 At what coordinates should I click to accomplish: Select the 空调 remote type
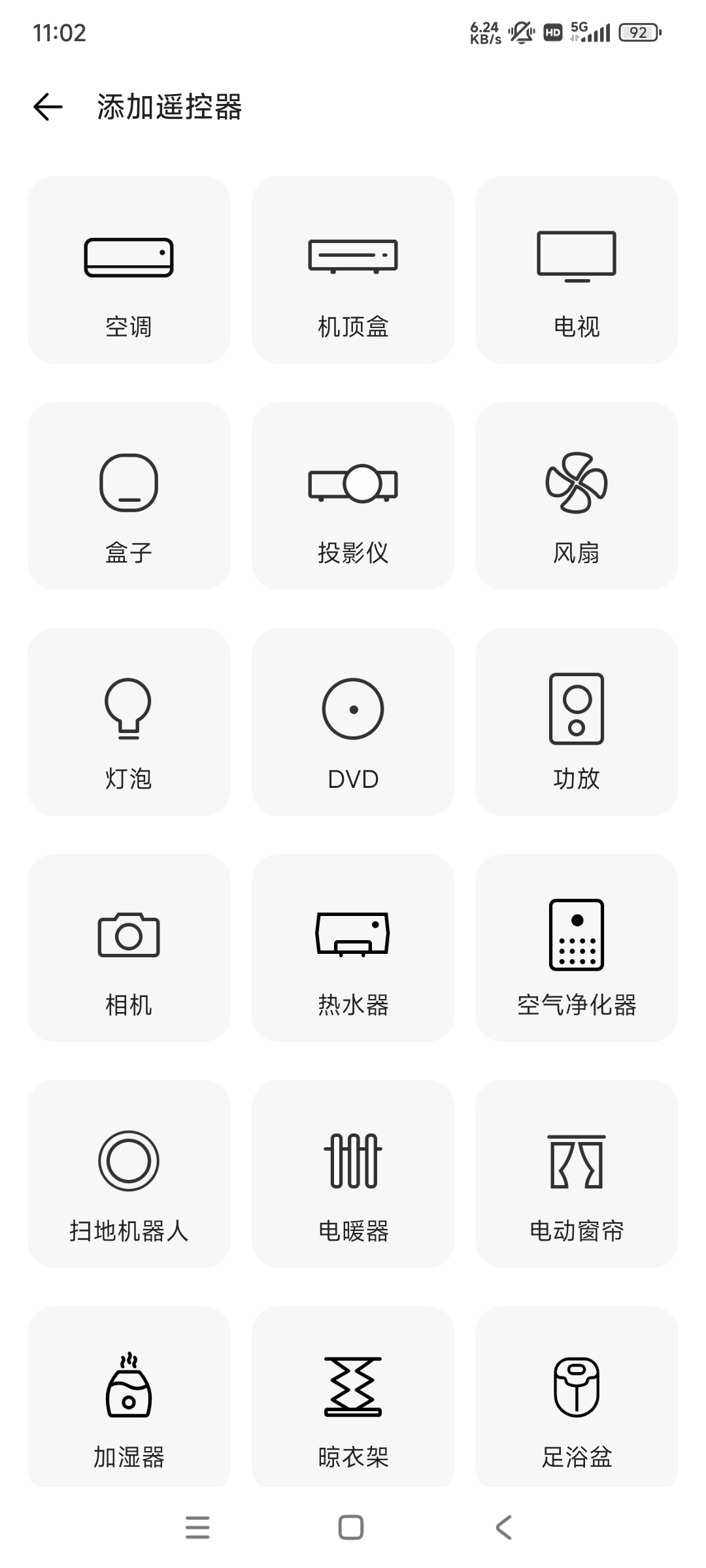(x=129, y=270)
